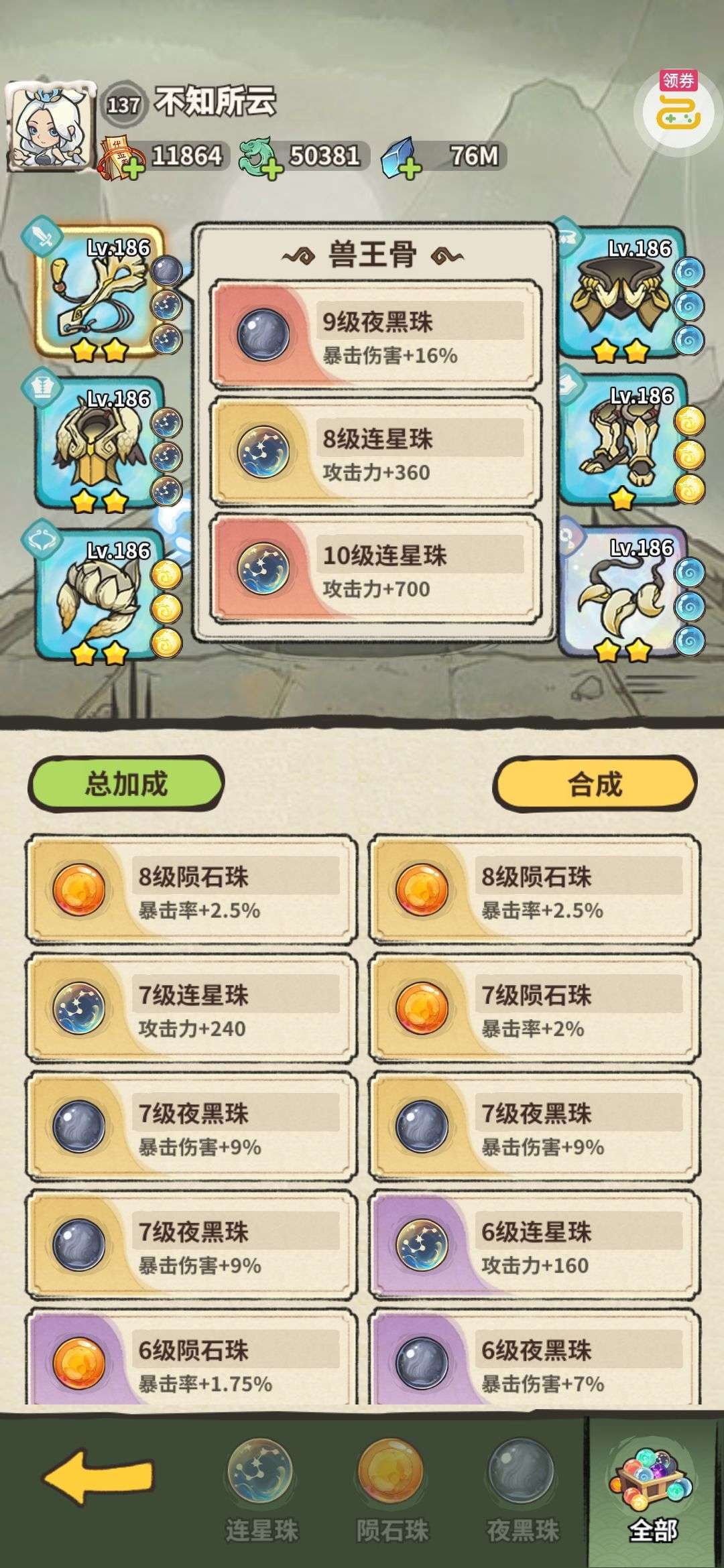This screenshot has height=1568, width=724.
Task: Choose the 7级连星珠 bead card
Action: coord(191,1010)
